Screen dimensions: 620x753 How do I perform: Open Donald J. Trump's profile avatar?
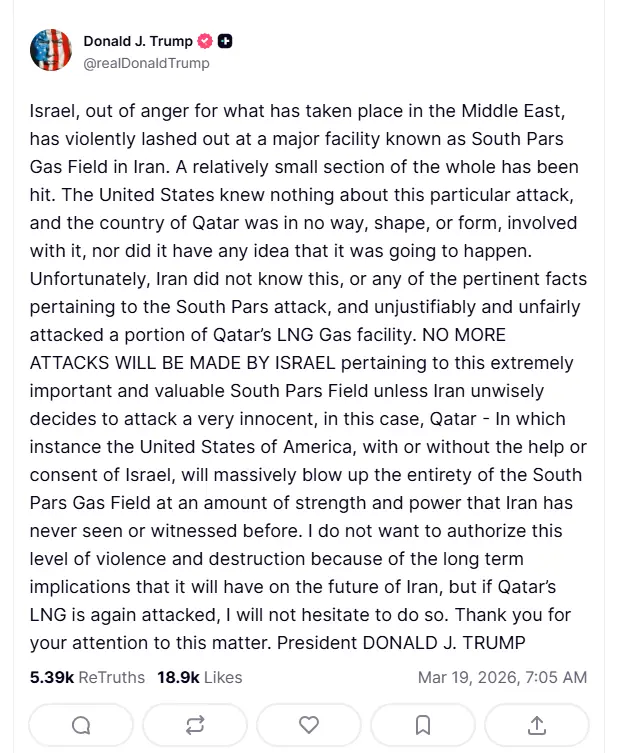(51, 50)
